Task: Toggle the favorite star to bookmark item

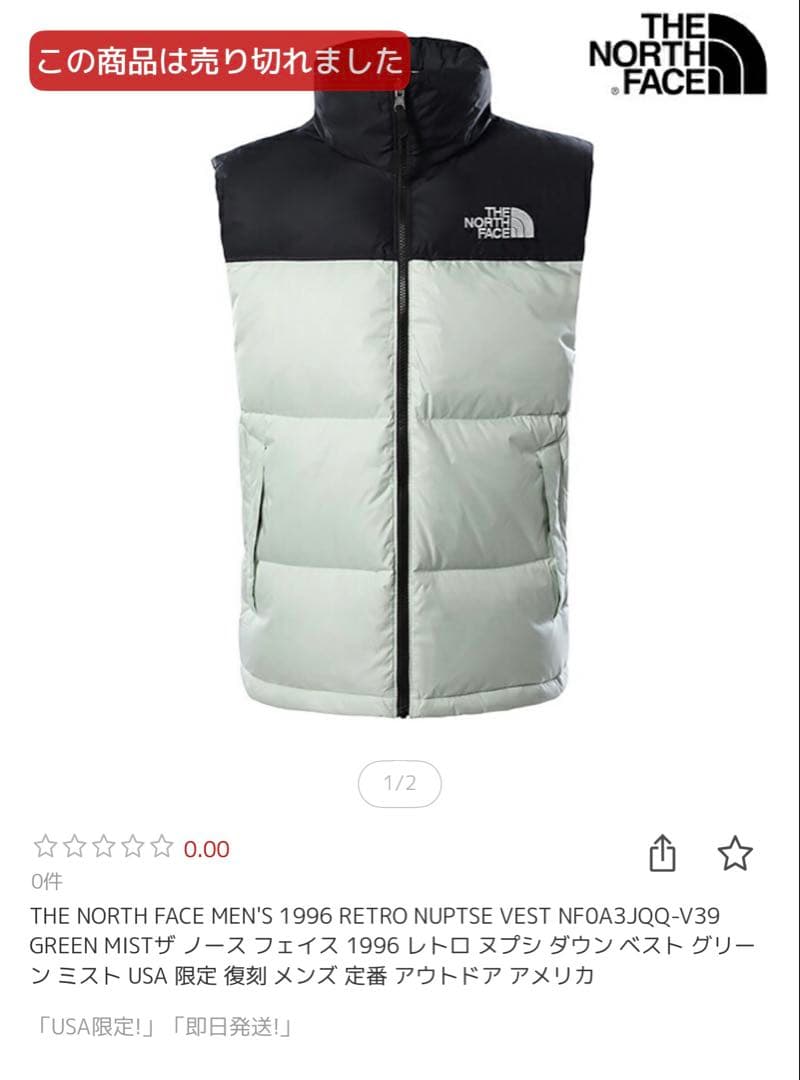Action: pyautogui.click(x=737, y=851)
